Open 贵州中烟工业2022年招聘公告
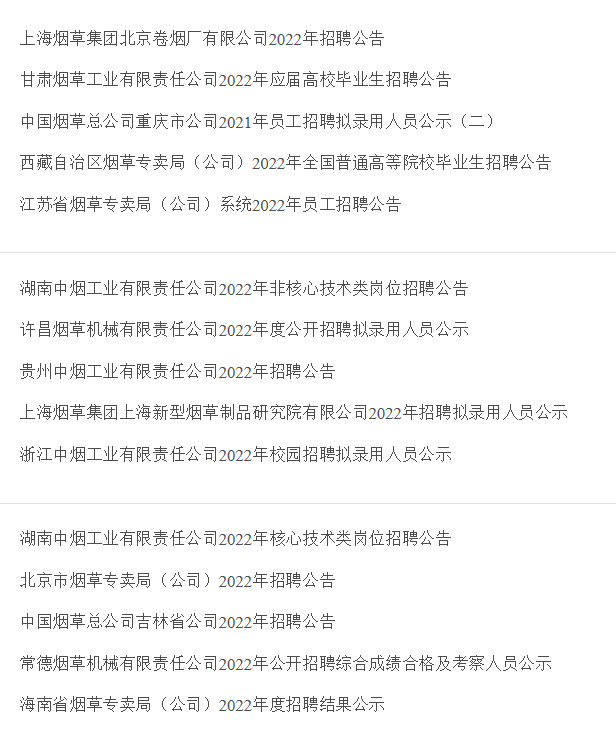 (177, 372)
